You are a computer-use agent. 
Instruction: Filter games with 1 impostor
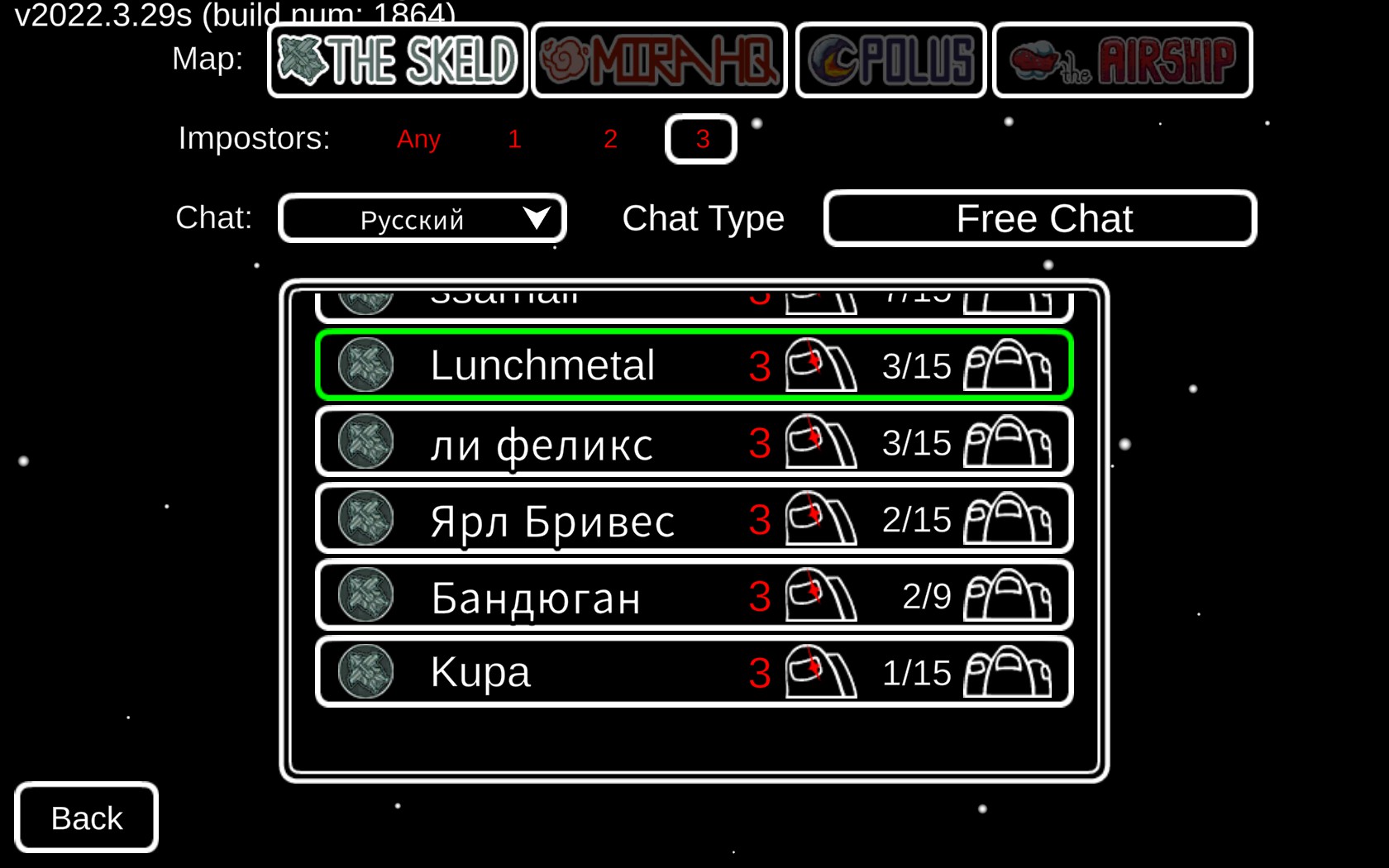point(514,139)
